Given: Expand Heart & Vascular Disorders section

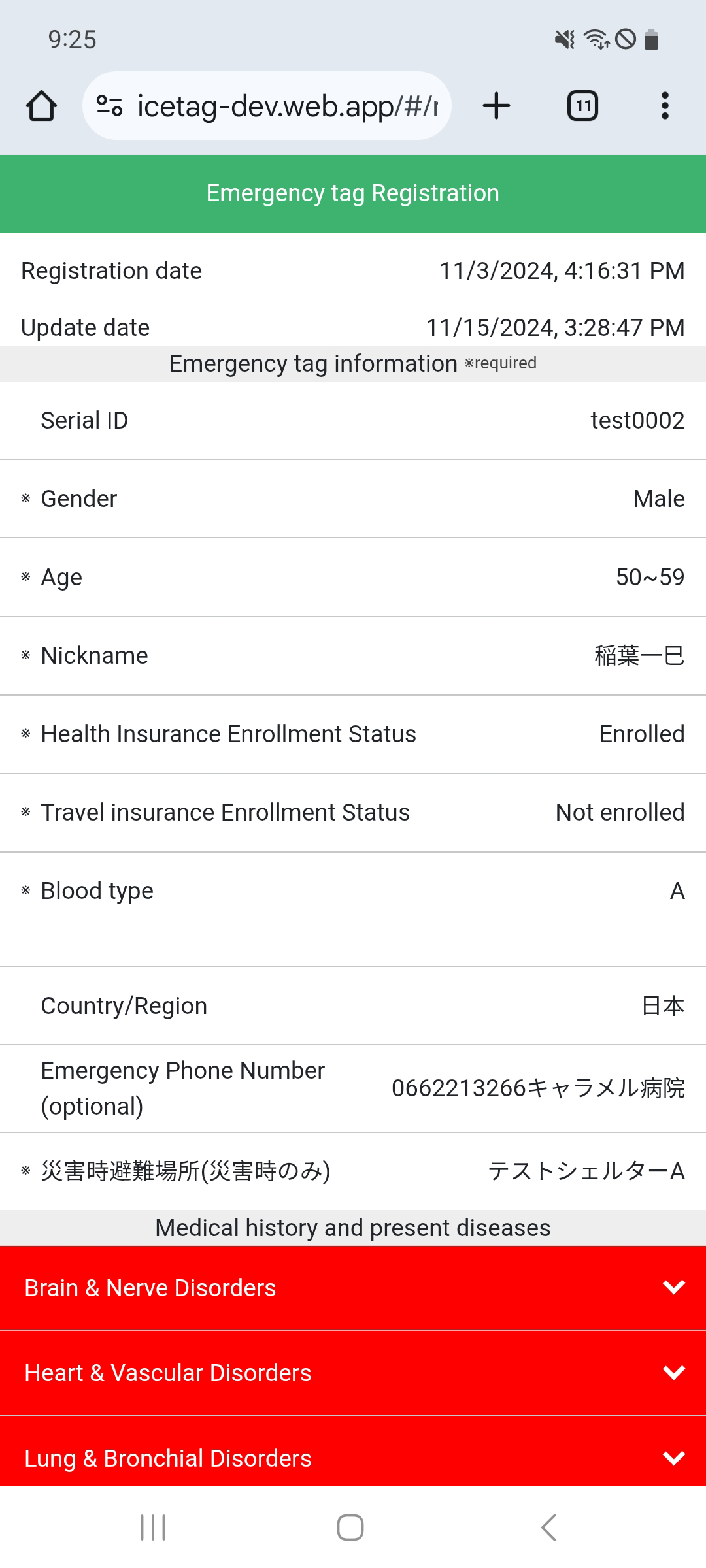Looking at the screenshot, I should tap(353, 1373).
